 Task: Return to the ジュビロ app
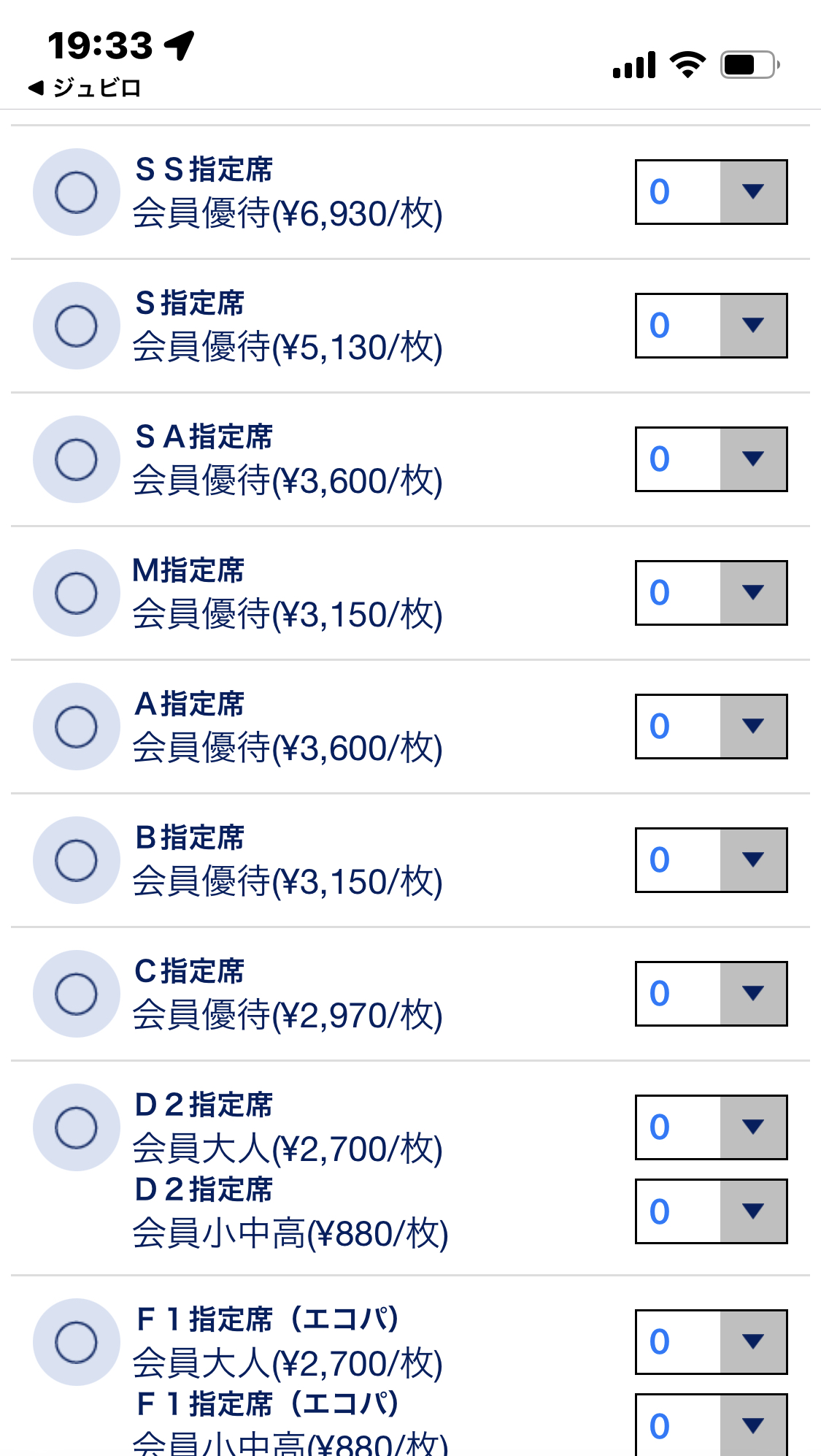tap(84, 88)
